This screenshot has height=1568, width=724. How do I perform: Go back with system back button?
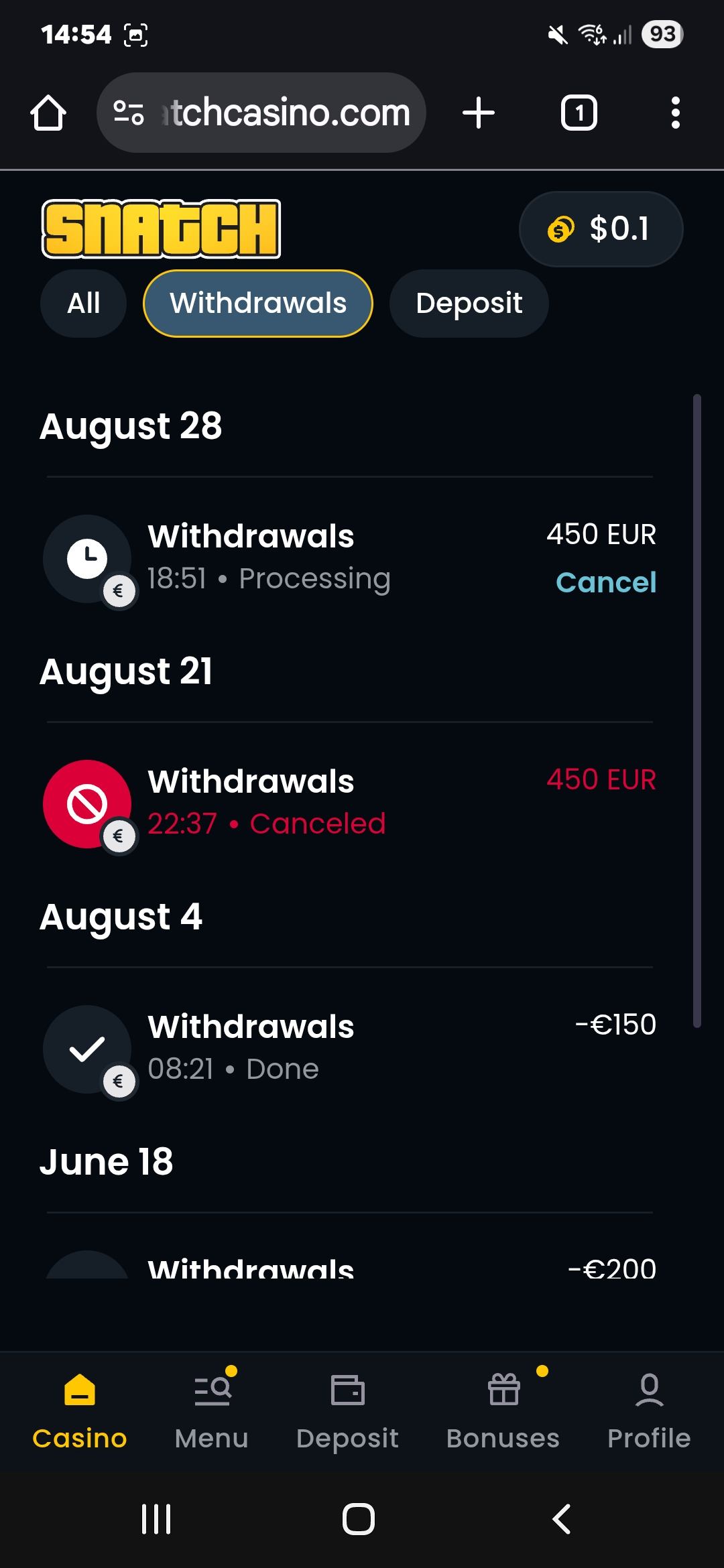click(x=562, y=1519)
